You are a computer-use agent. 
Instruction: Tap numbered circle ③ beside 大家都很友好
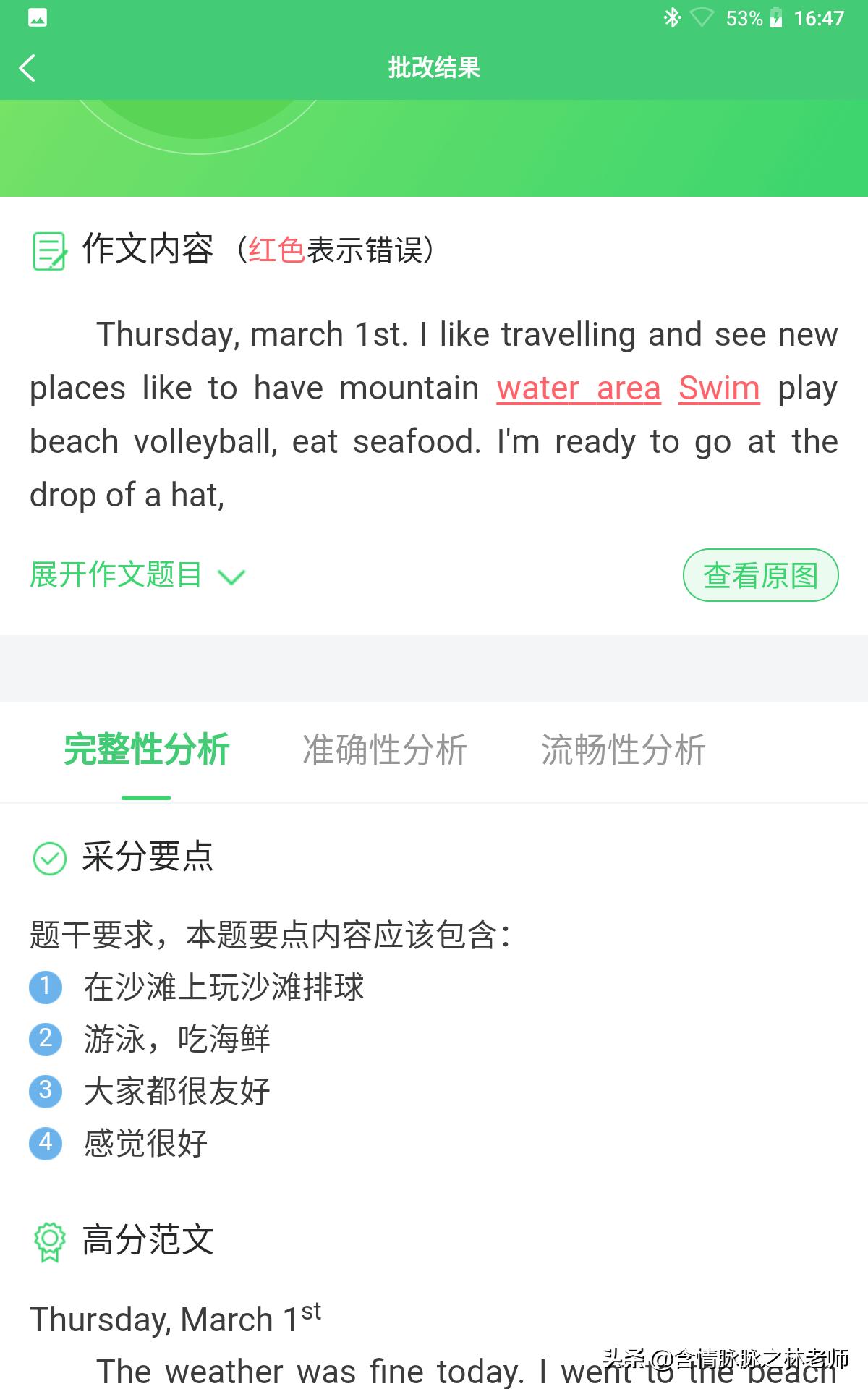(45, 1092)
